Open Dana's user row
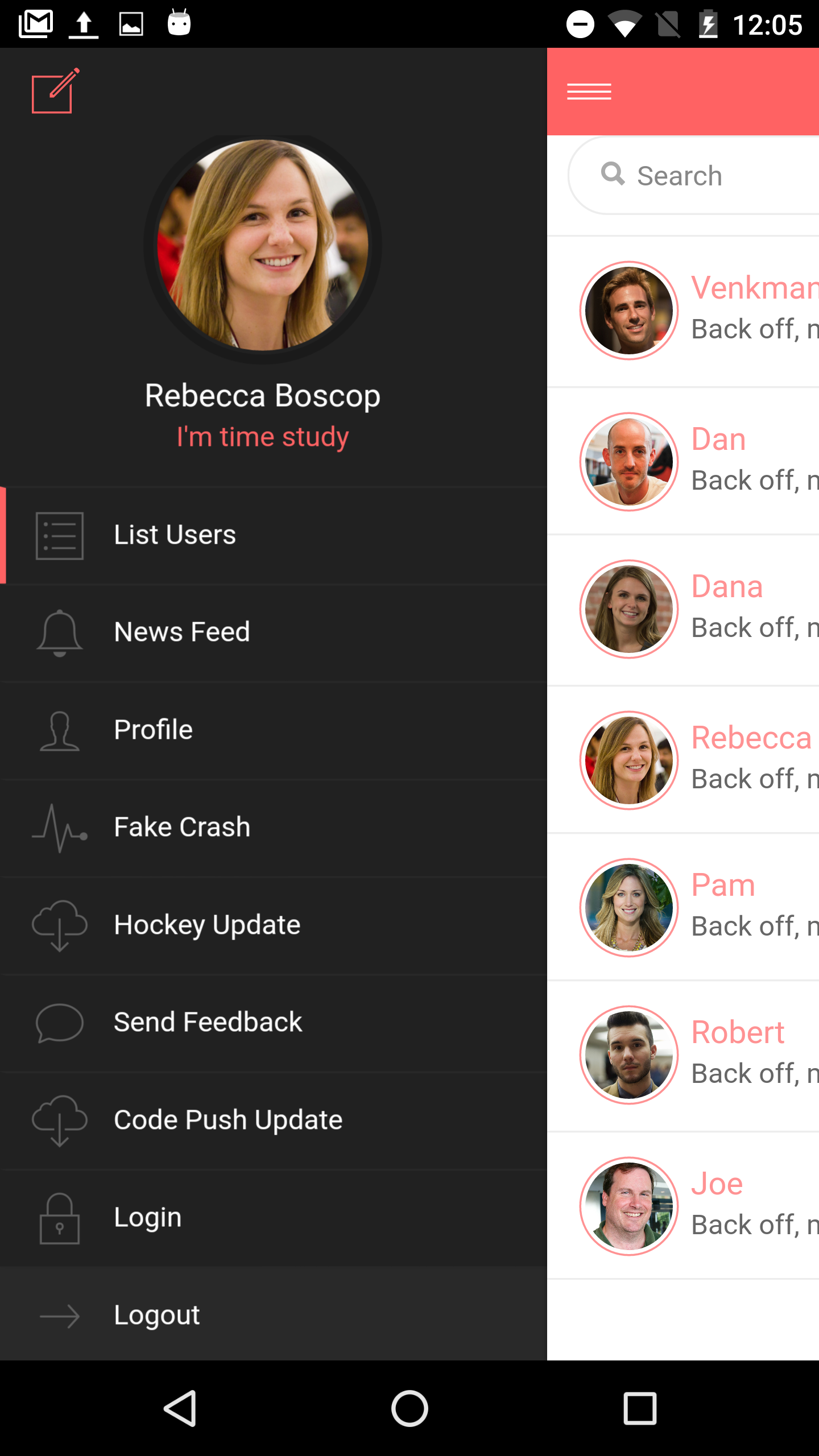The width and height of the screenshot is (819, 1456). (x=682, y=609)
